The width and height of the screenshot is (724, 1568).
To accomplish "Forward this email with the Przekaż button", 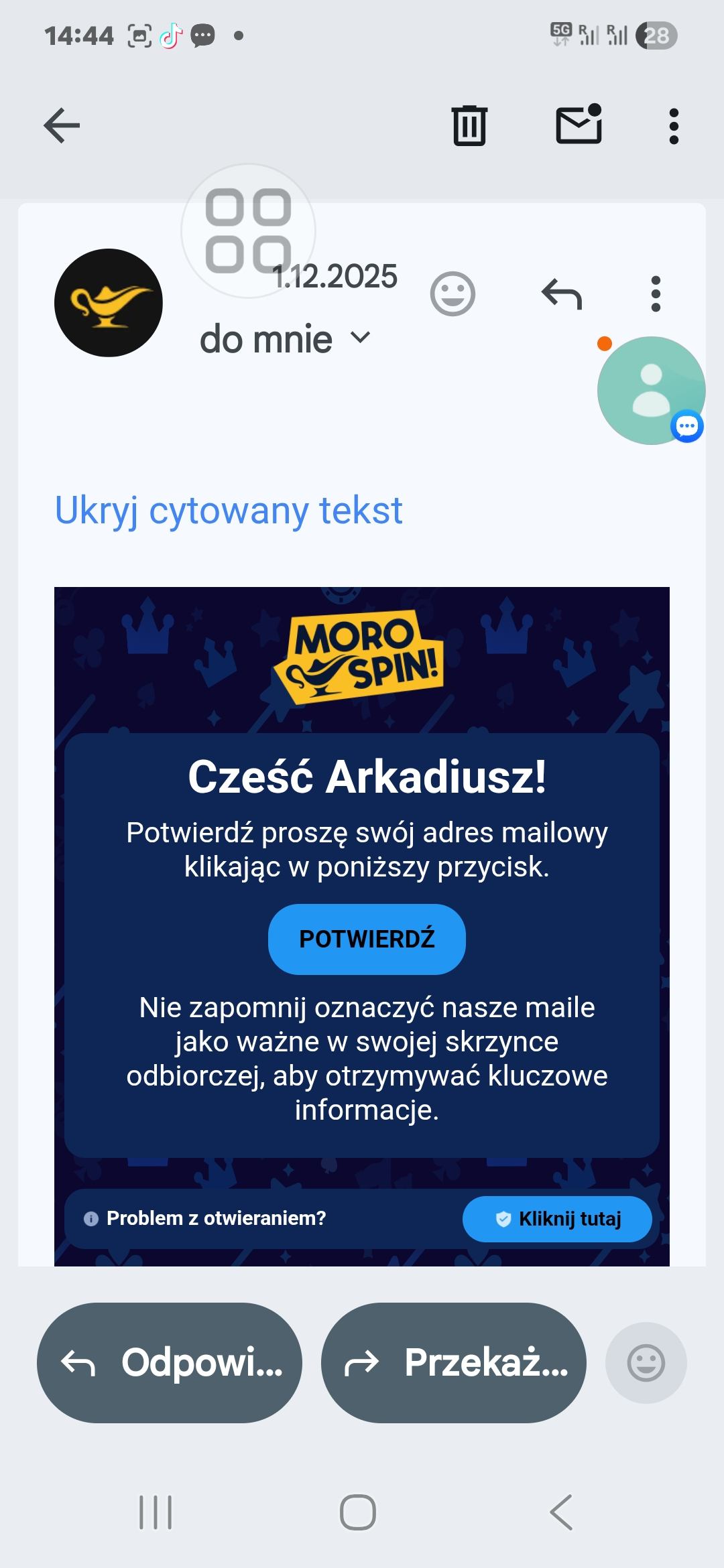I will (454, 1362).
